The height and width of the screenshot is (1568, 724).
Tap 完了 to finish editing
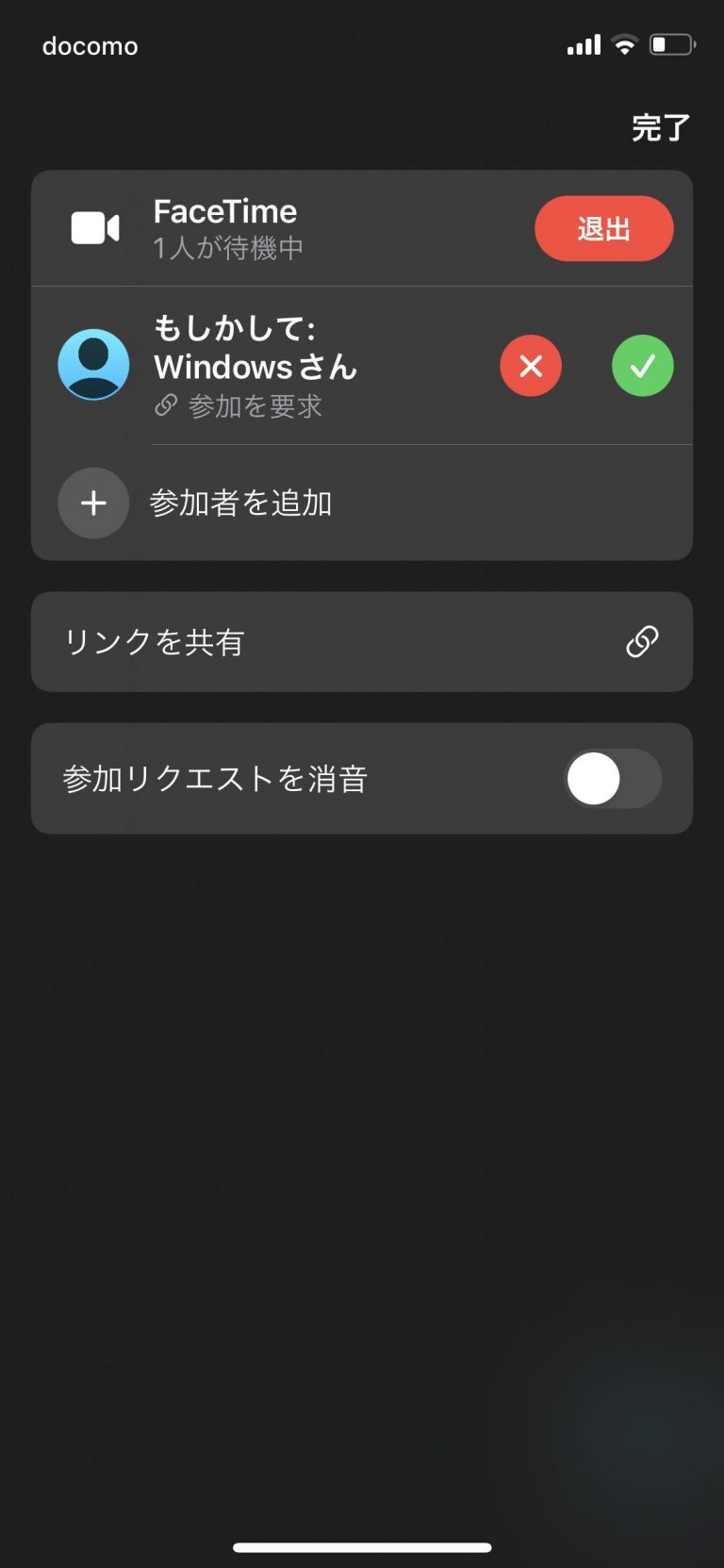click(660, 126)
